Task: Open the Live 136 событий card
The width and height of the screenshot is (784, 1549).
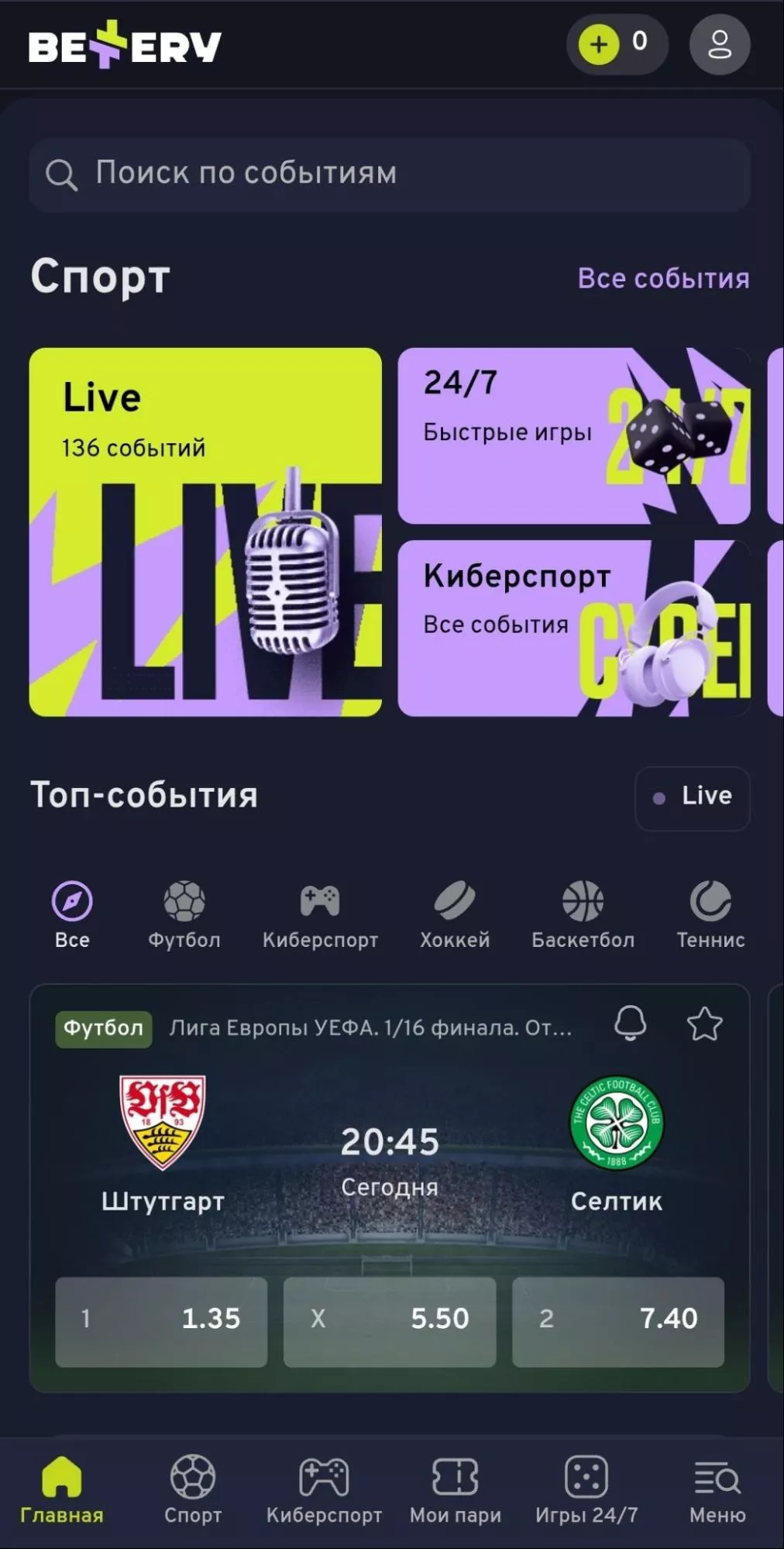Action: tap(205, 532)
